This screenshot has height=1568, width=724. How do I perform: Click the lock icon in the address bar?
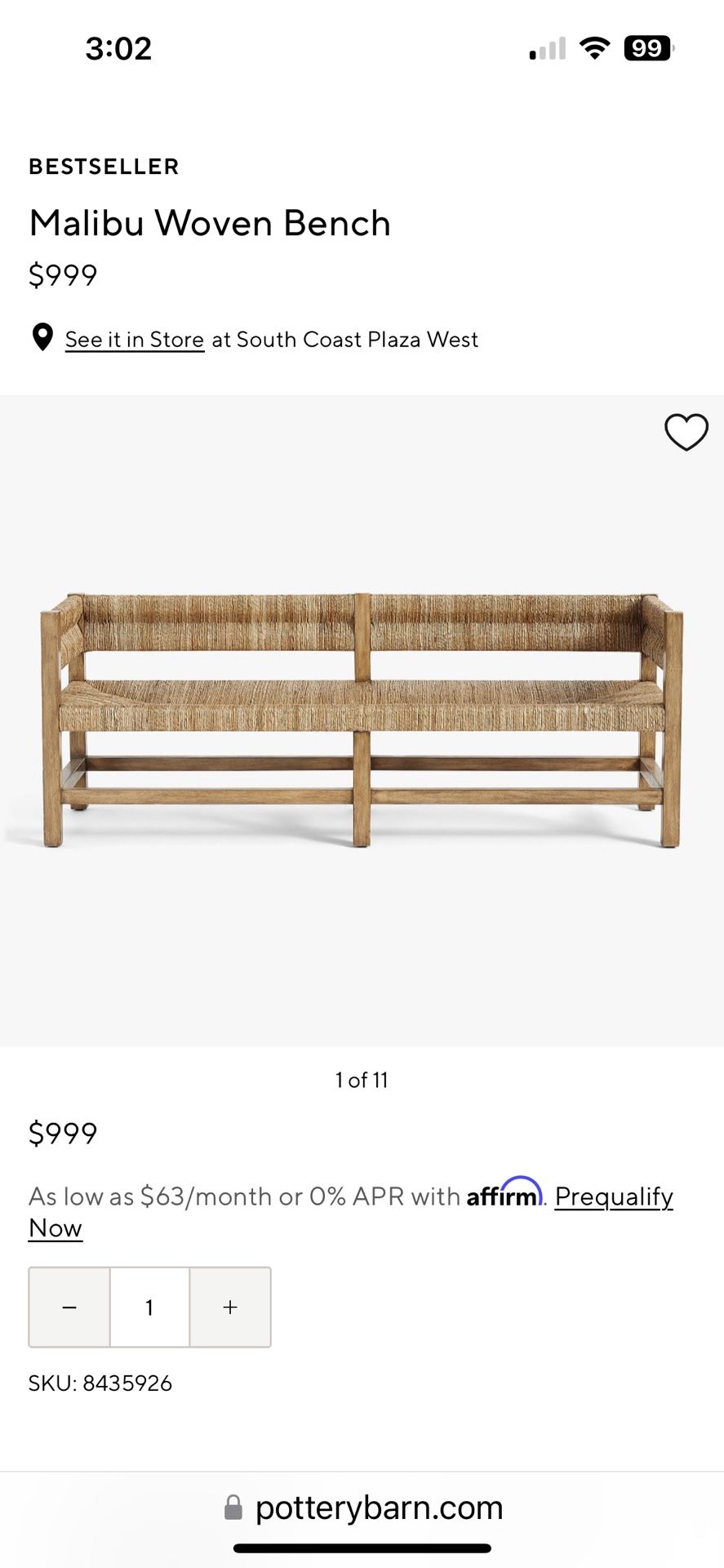233,1507
